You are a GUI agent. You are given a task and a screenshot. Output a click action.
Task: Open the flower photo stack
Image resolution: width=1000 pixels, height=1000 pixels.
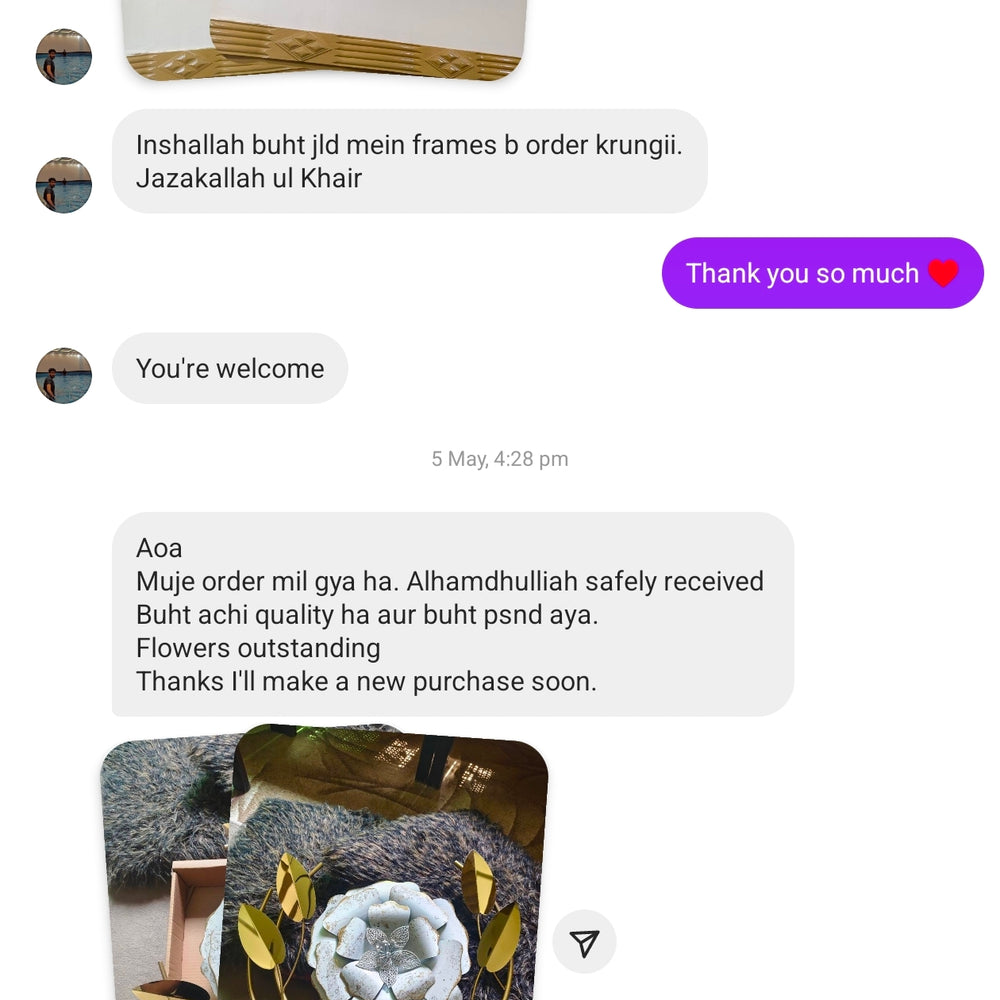pyautogui.click(x=390, y=870)
